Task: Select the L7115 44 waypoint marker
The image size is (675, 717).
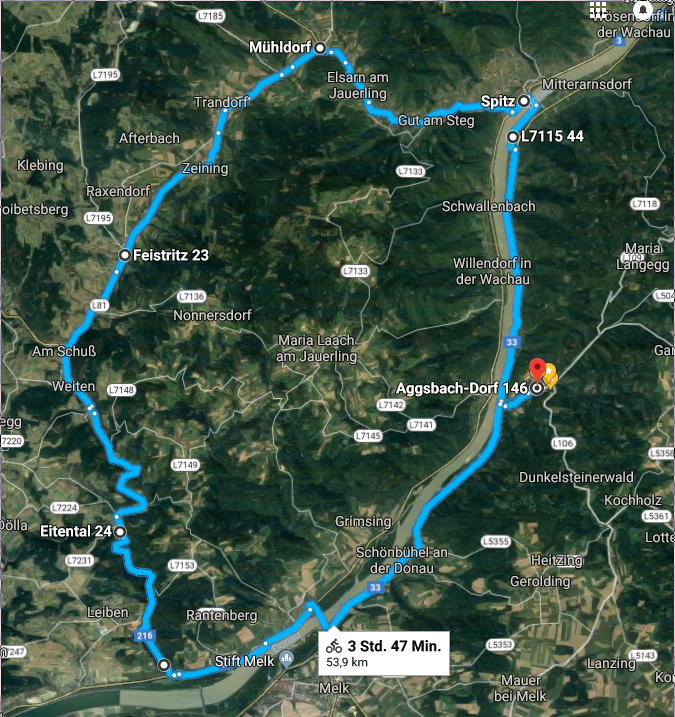Action: point(512,137)
